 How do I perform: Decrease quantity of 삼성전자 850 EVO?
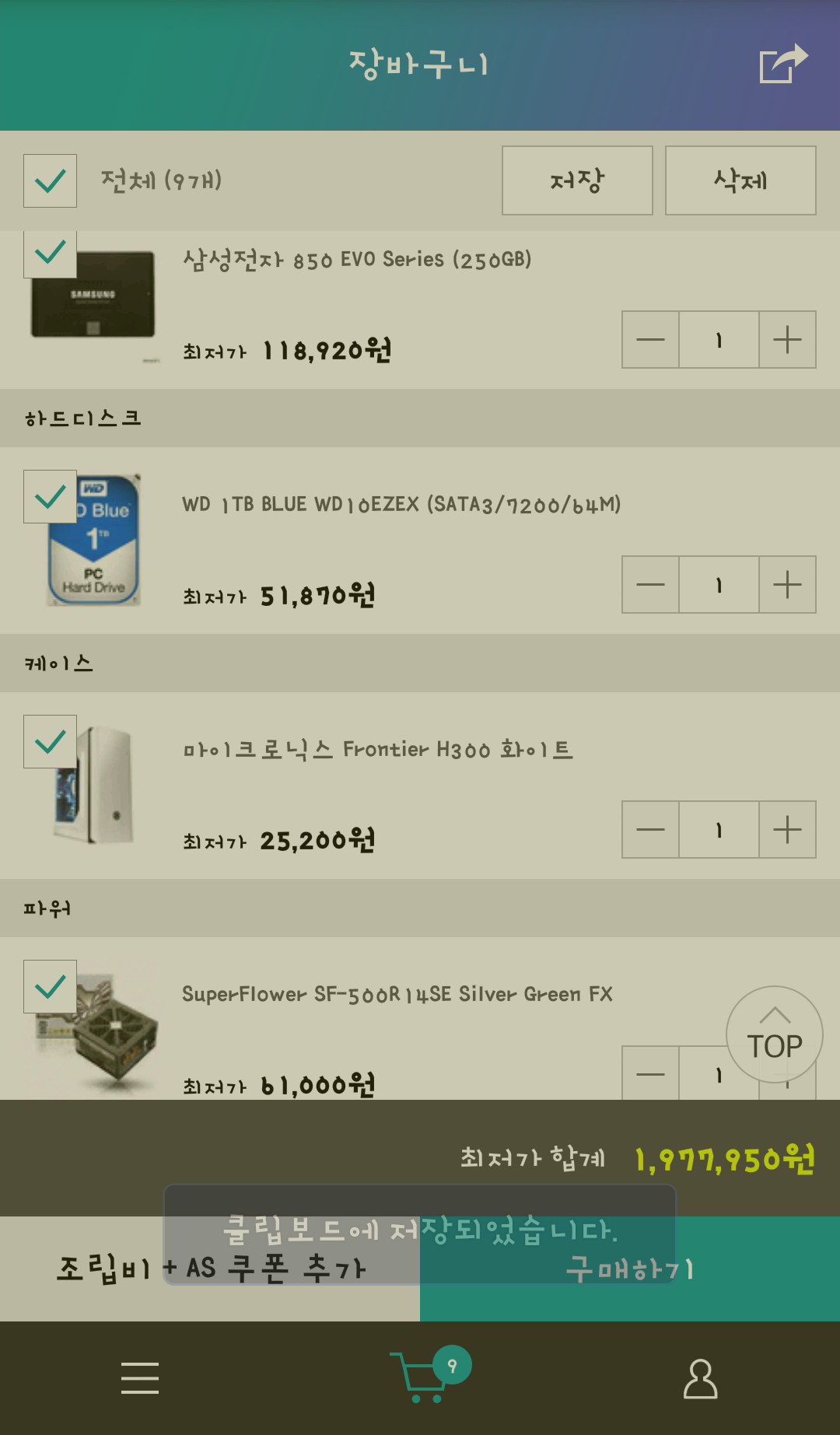(x=650, y=340)
